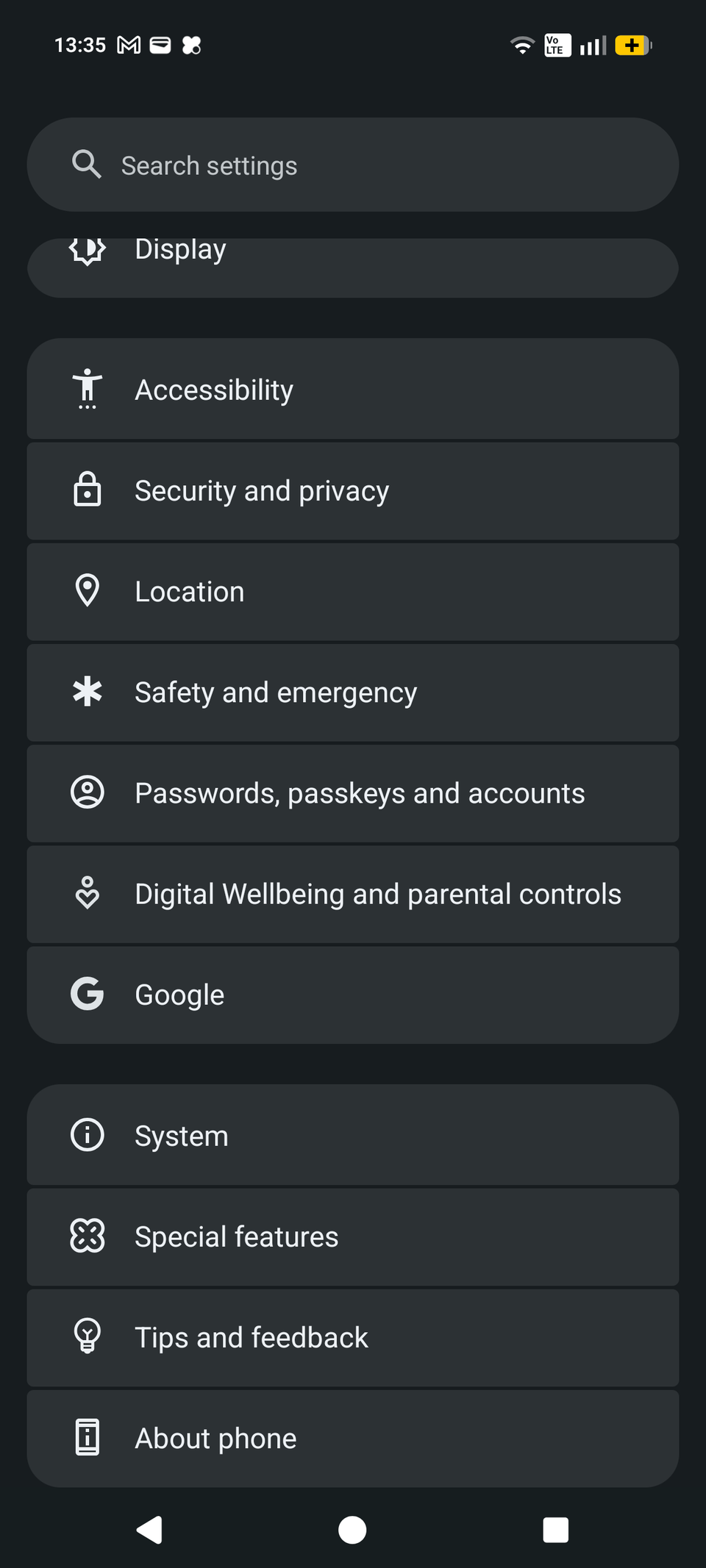This screenshot has width=706, height=1568.
Task: Click the Google G icon
Action: click(87, 994)
